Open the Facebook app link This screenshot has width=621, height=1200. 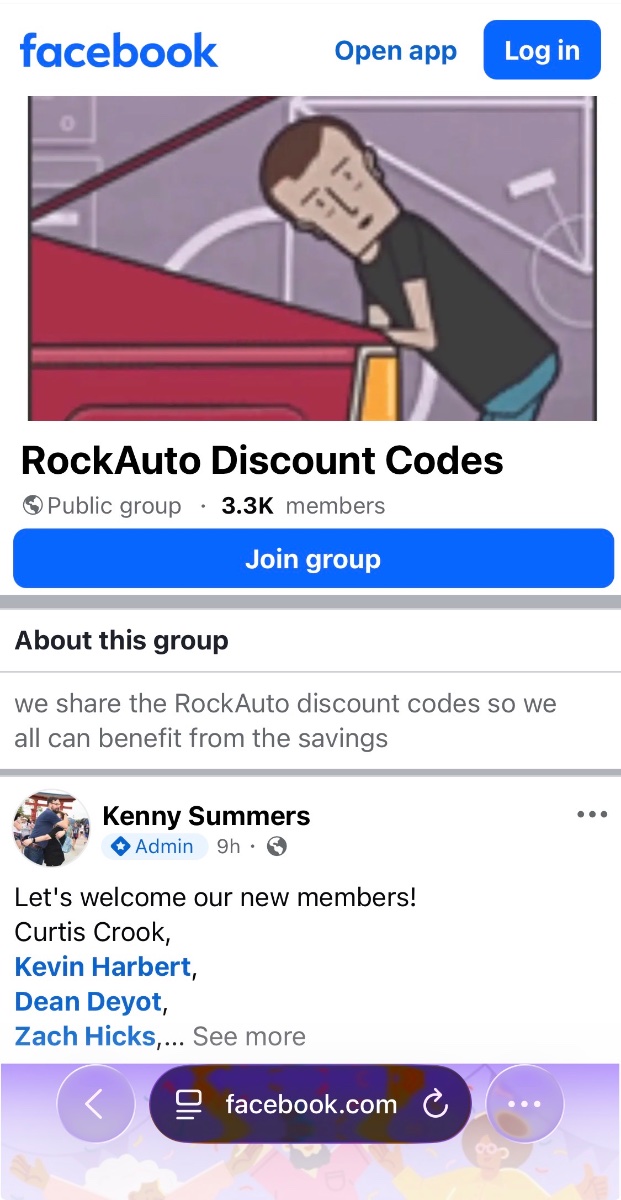395,50
